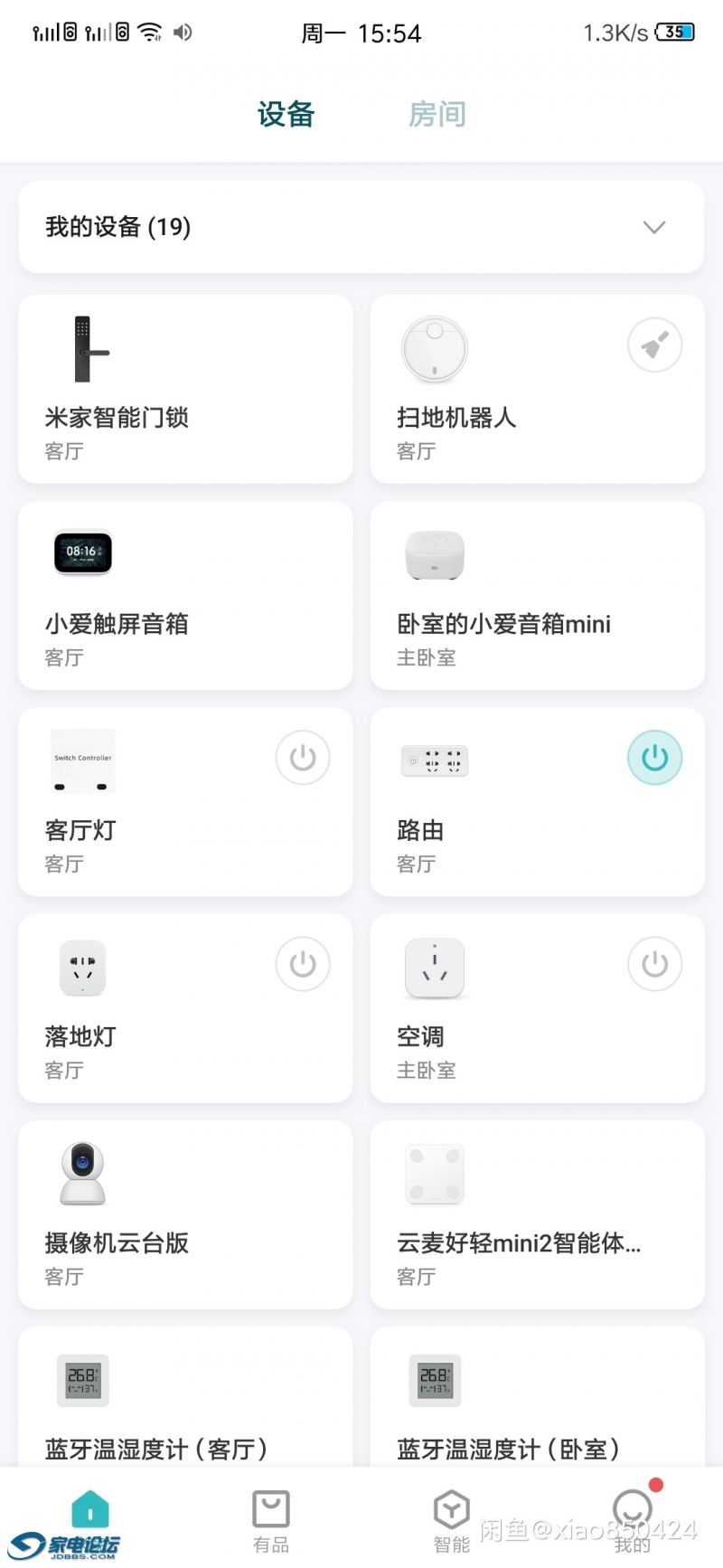Toggle the 空调 power button

(x=654, y=964)
